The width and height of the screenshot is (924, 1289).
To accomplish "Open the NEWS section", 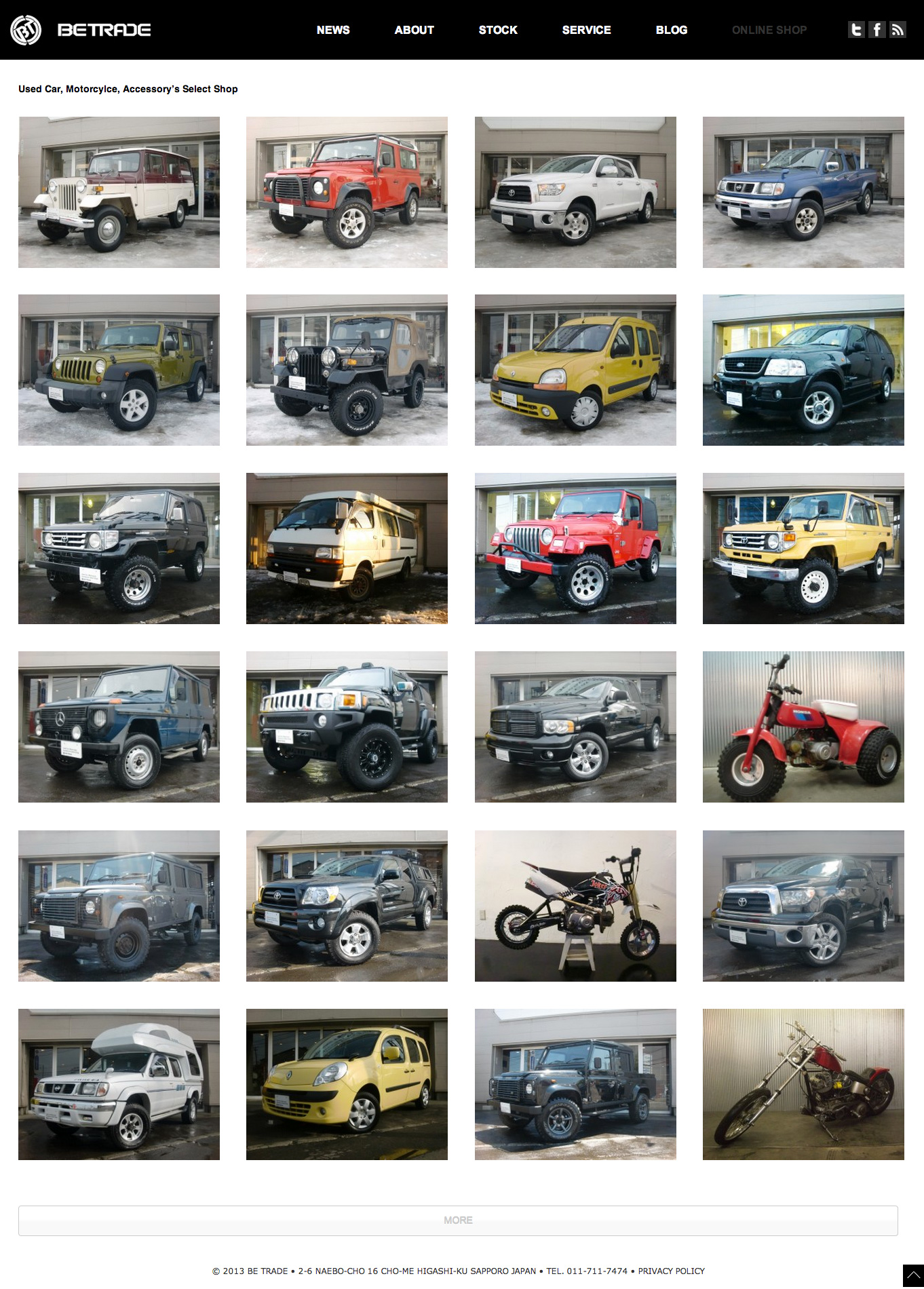I will (x=332, y=30).
